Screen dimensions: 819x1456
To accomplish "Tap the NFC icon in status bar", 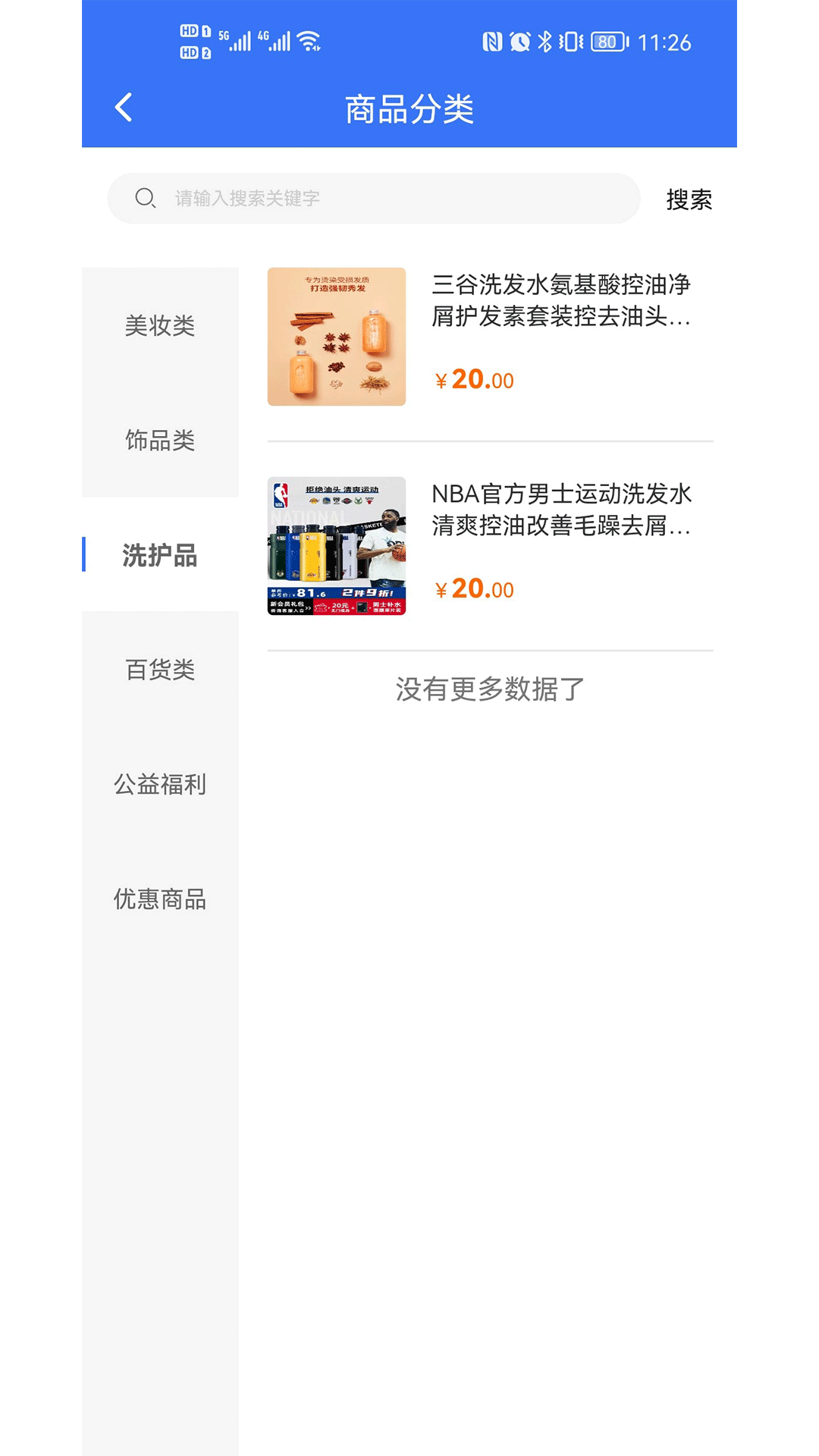I will (492, 43).
